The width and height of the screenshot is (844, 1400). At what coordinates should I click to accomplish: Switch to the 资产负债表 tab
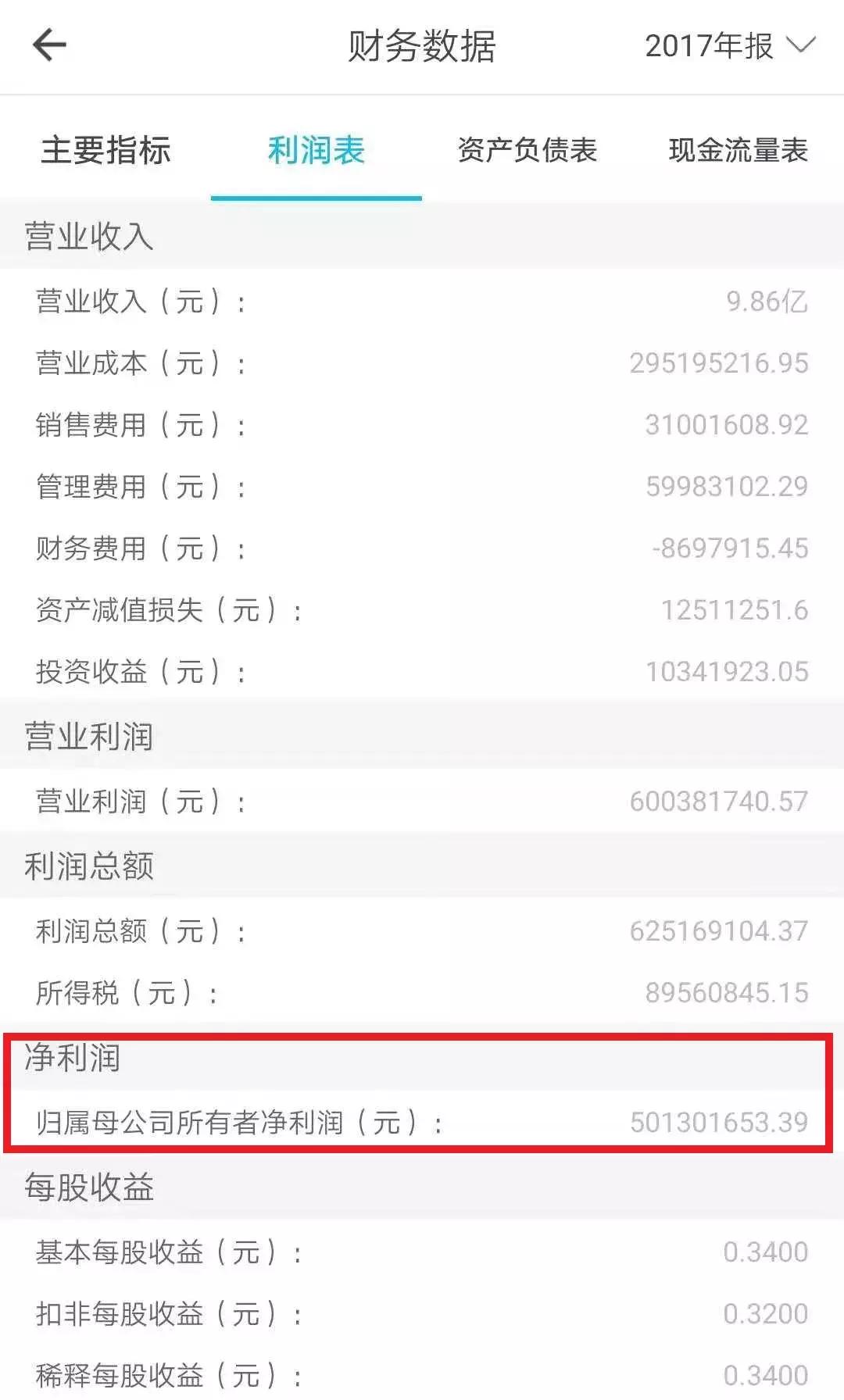click(x=528, y=152)
